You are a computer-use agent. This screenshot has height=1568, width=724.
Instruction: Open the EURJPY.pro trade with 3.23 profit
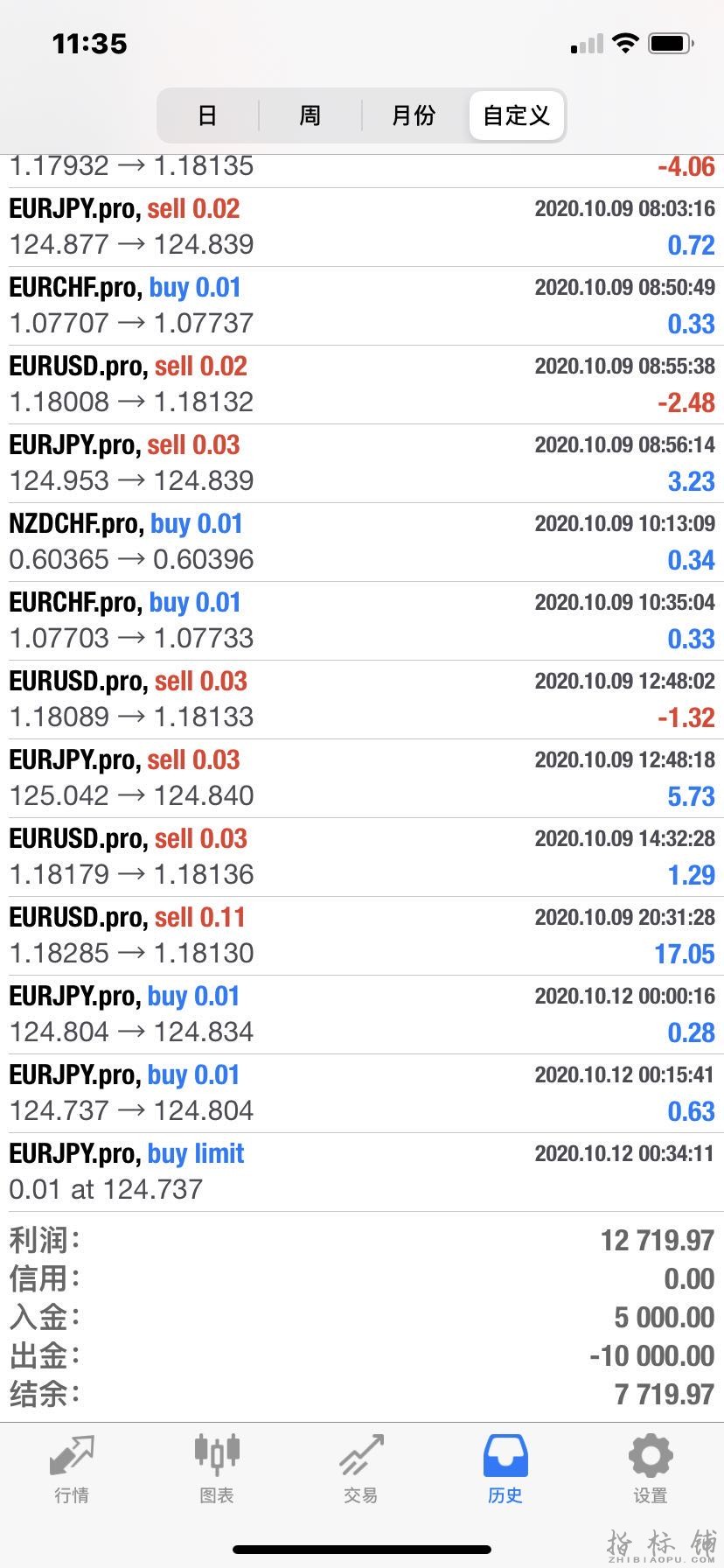pyautogui.click(x=362, y=463)
